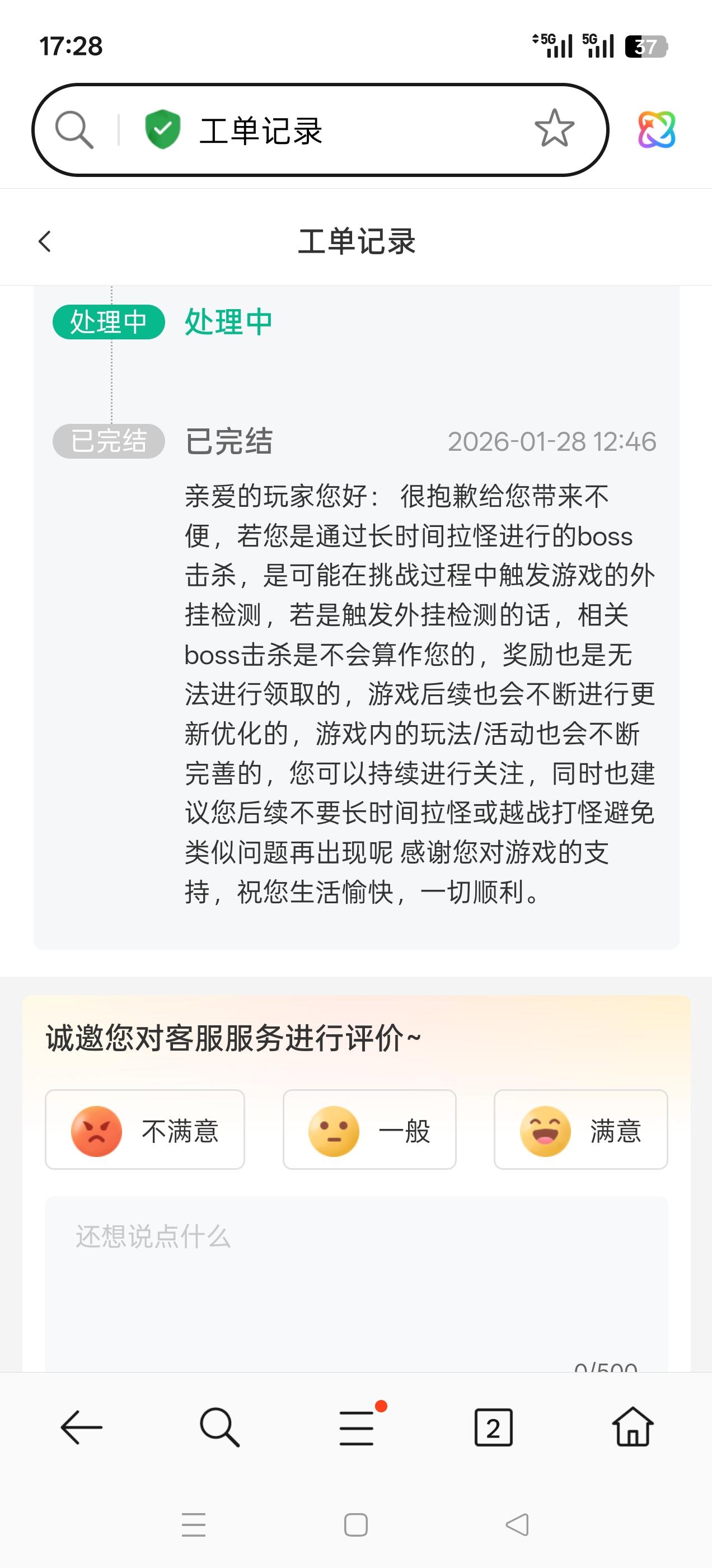Go to the browser home page
Image resolution: width=712 pixels, height=1568 pixels.
click(633, 1427)
